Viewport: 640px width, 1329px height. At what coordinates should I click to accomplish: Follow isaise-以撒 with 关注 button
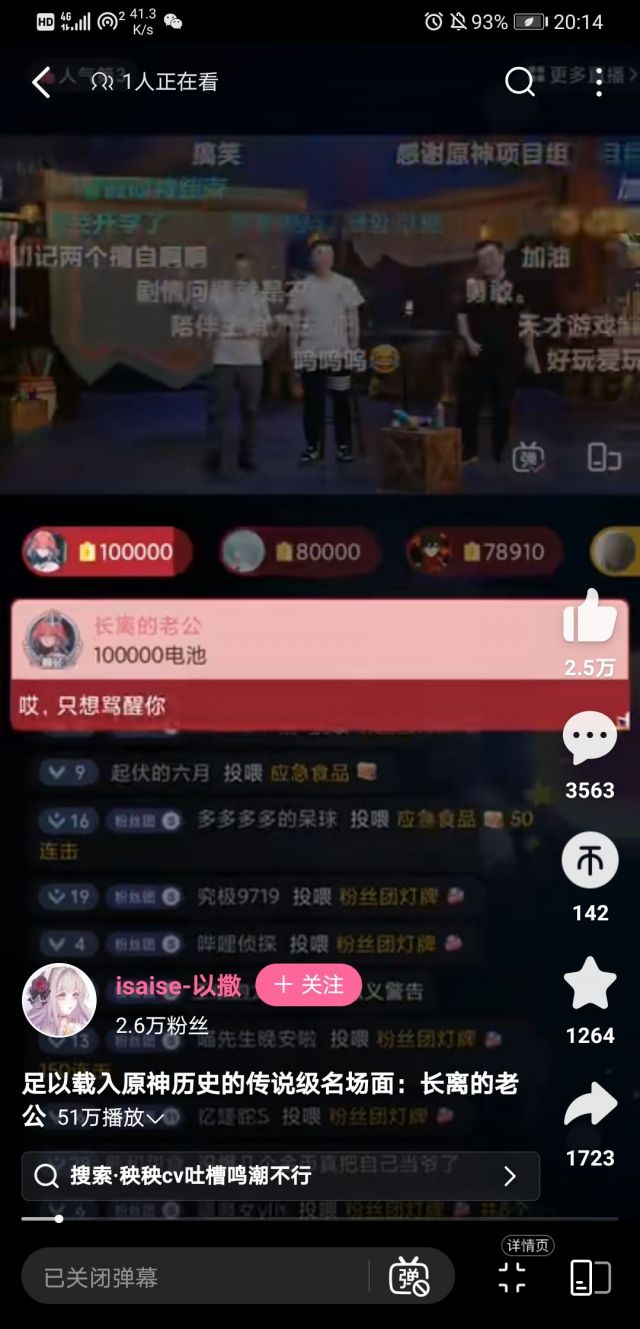click(x=308, y=985)
